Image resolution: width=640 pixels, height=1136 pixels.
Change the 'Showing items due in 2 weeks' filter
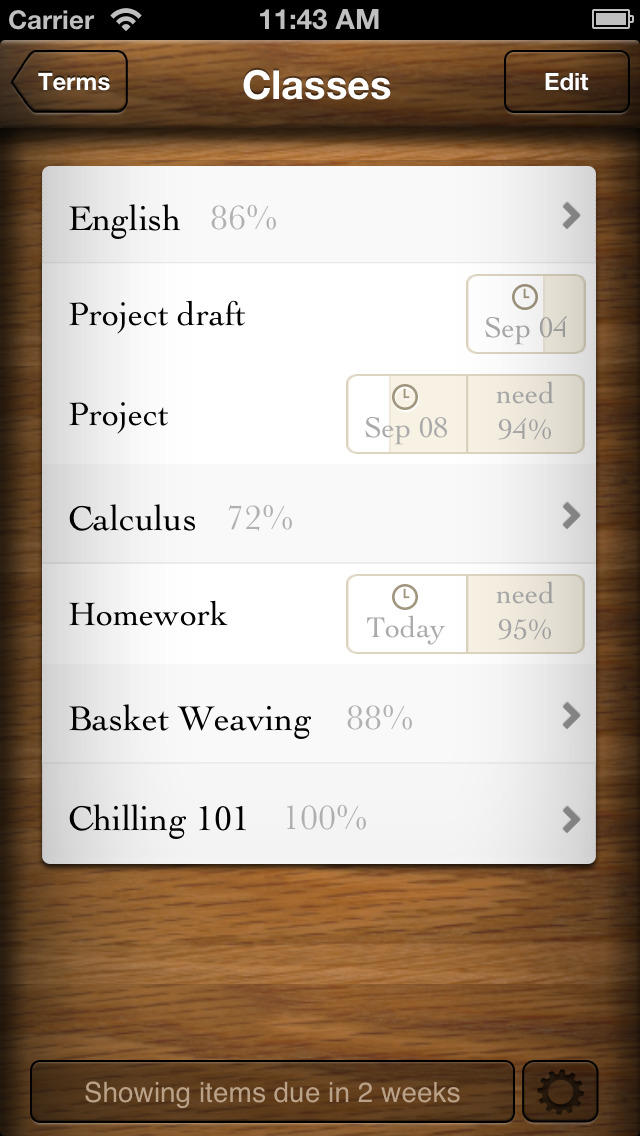pos(272,1092)
